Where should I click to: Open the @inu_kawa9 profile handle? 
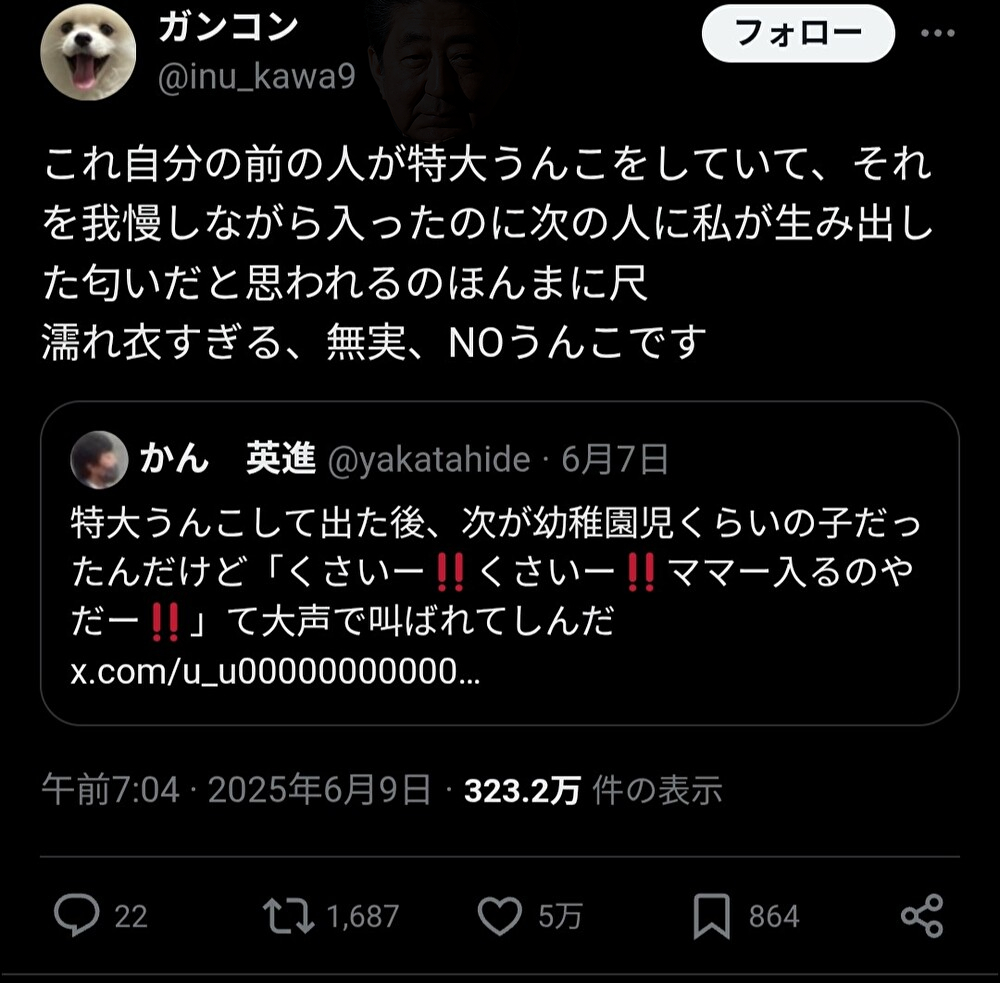(x=256, y=78)
